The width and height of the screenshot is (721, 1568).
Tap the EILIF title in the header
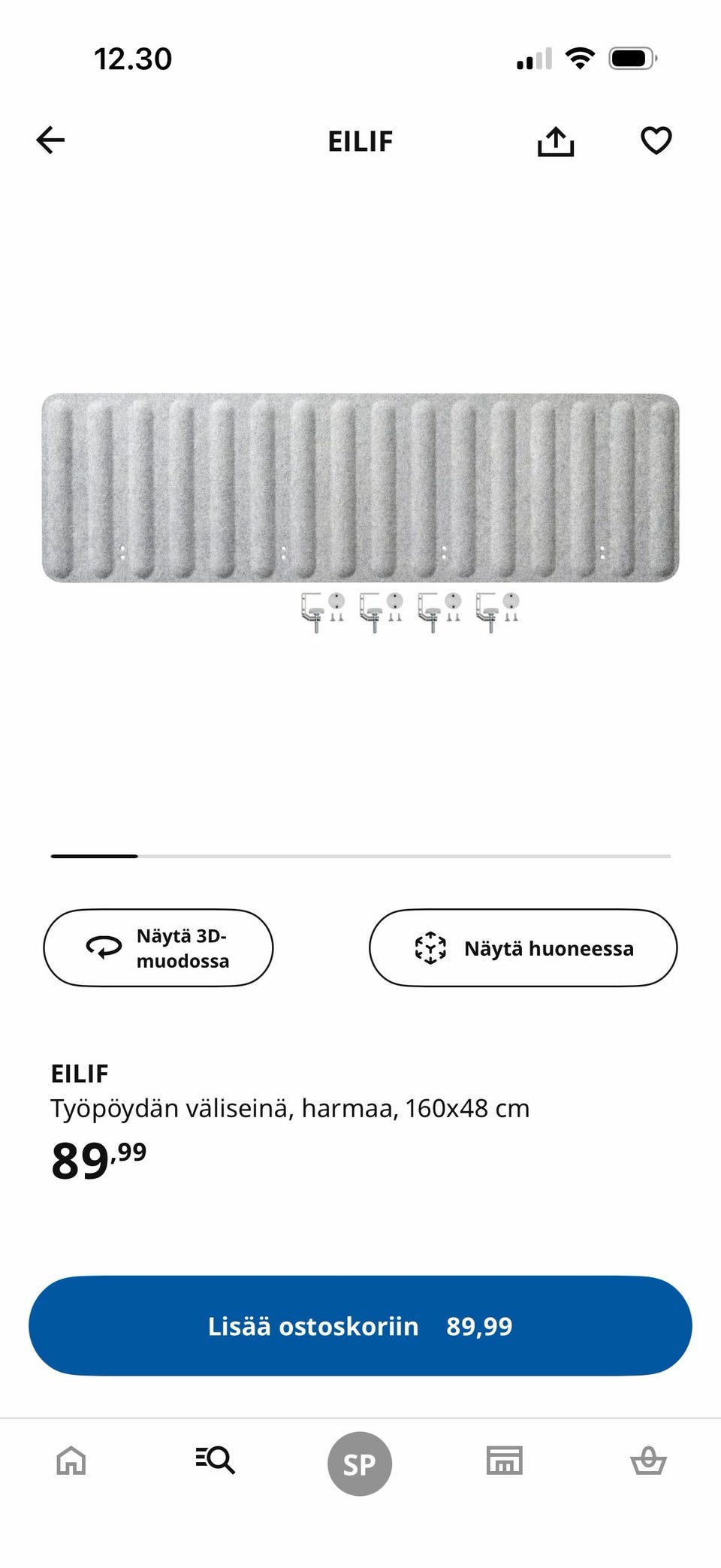360,140
